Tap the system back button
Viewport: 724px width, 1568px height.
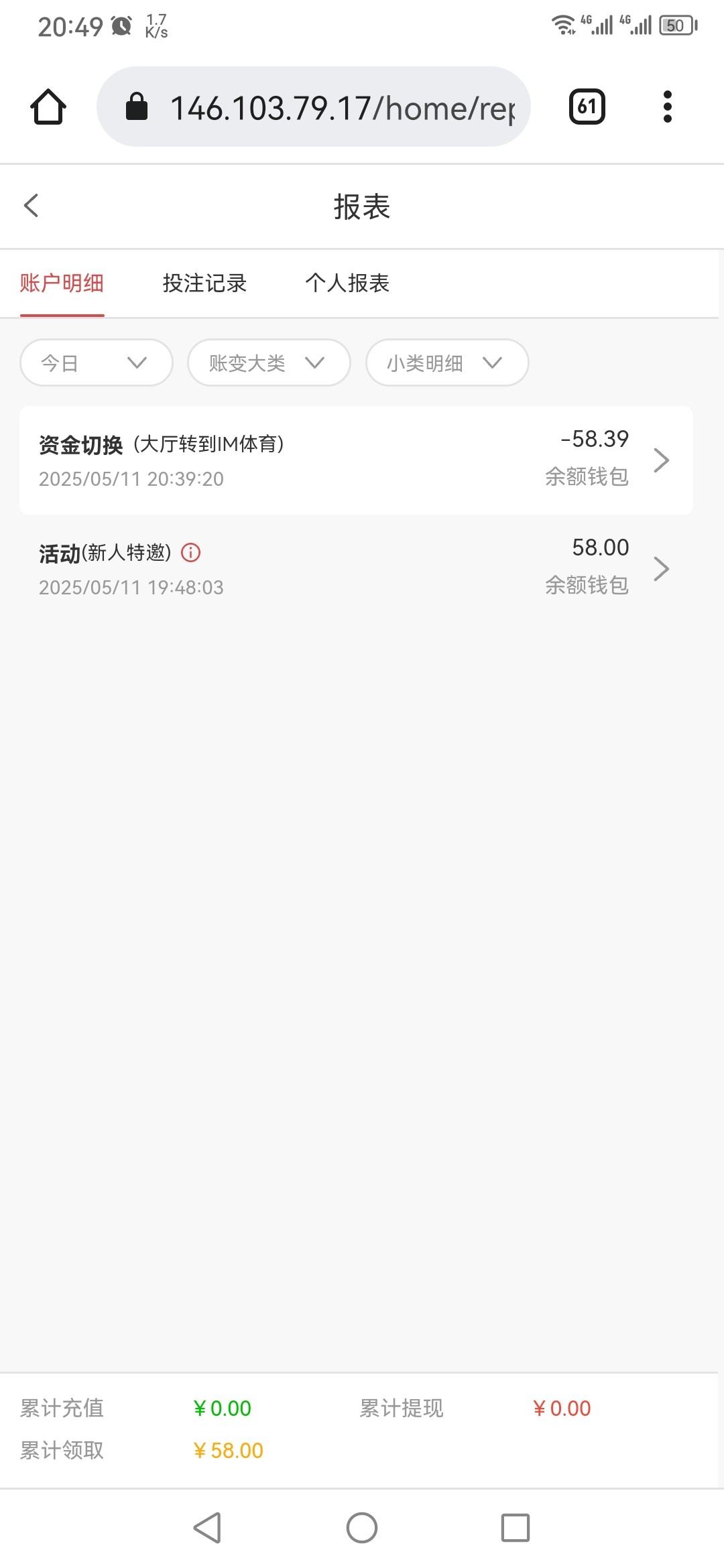(207, 1528)
